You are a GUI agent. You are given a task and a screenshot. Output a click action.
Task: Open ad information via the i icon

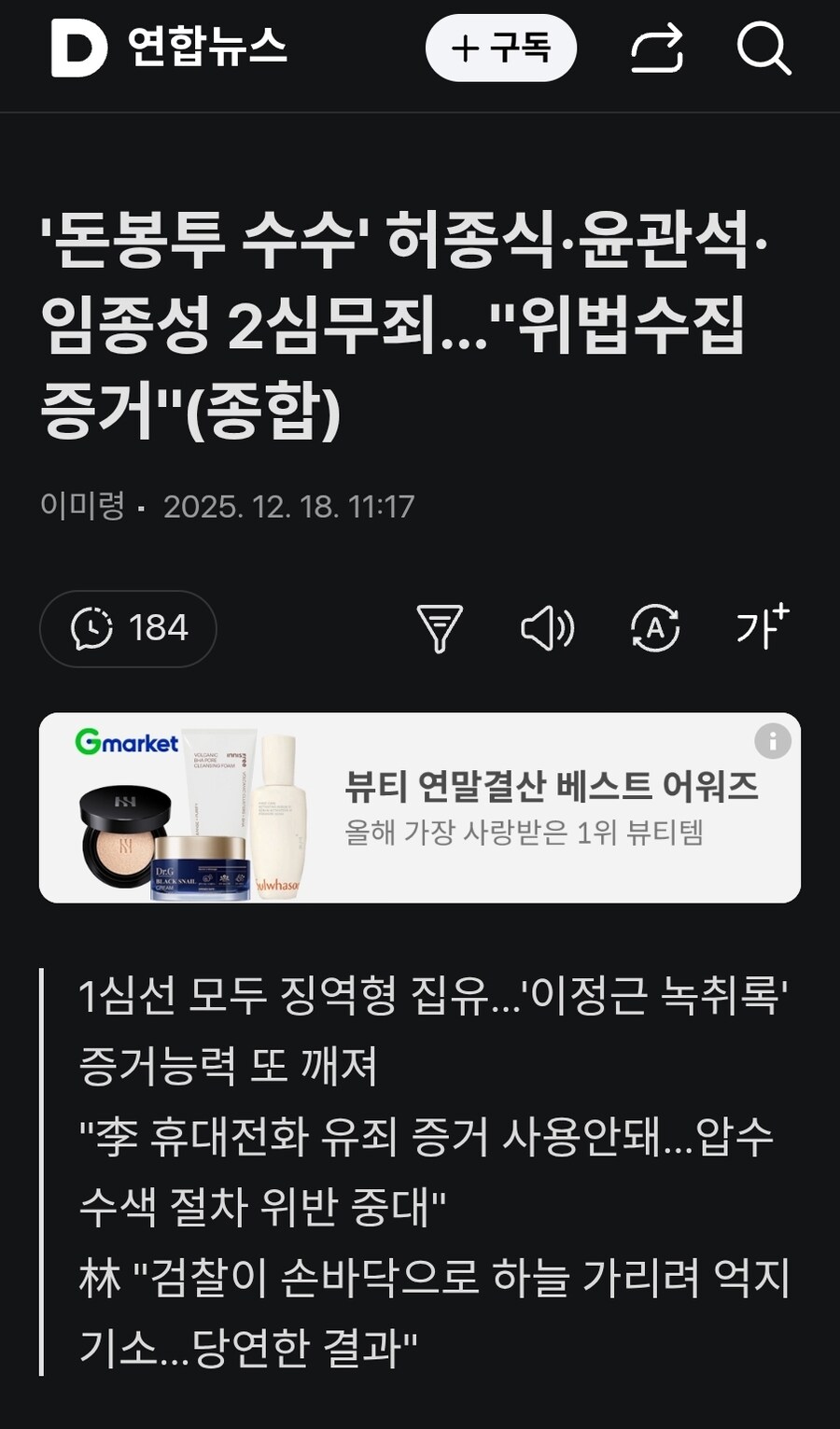(x=771, y=738)
